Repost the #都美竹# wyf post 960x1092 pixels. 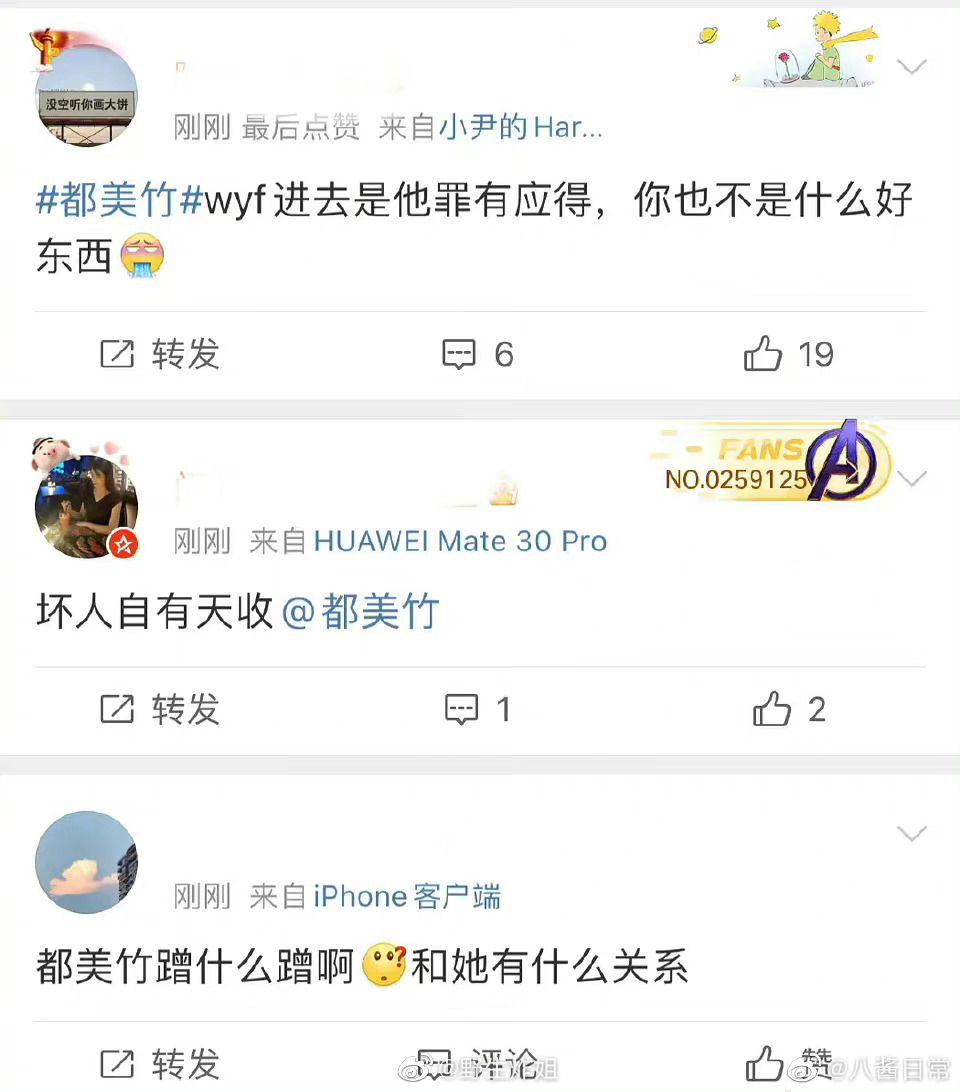(160, 354)
